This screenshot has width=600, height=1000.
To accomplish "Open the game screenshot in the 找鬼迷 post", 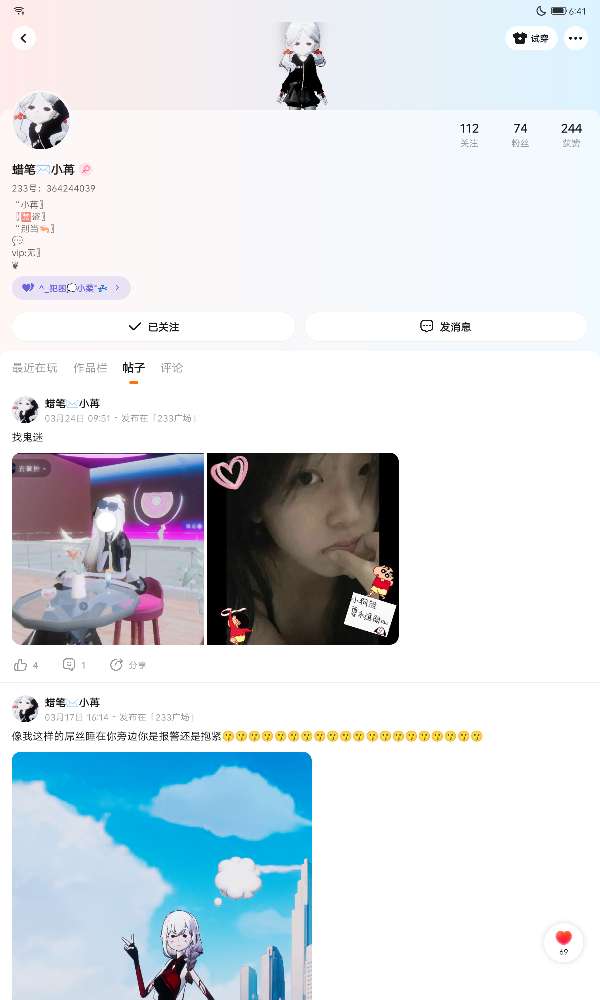I will click(108, 549).
